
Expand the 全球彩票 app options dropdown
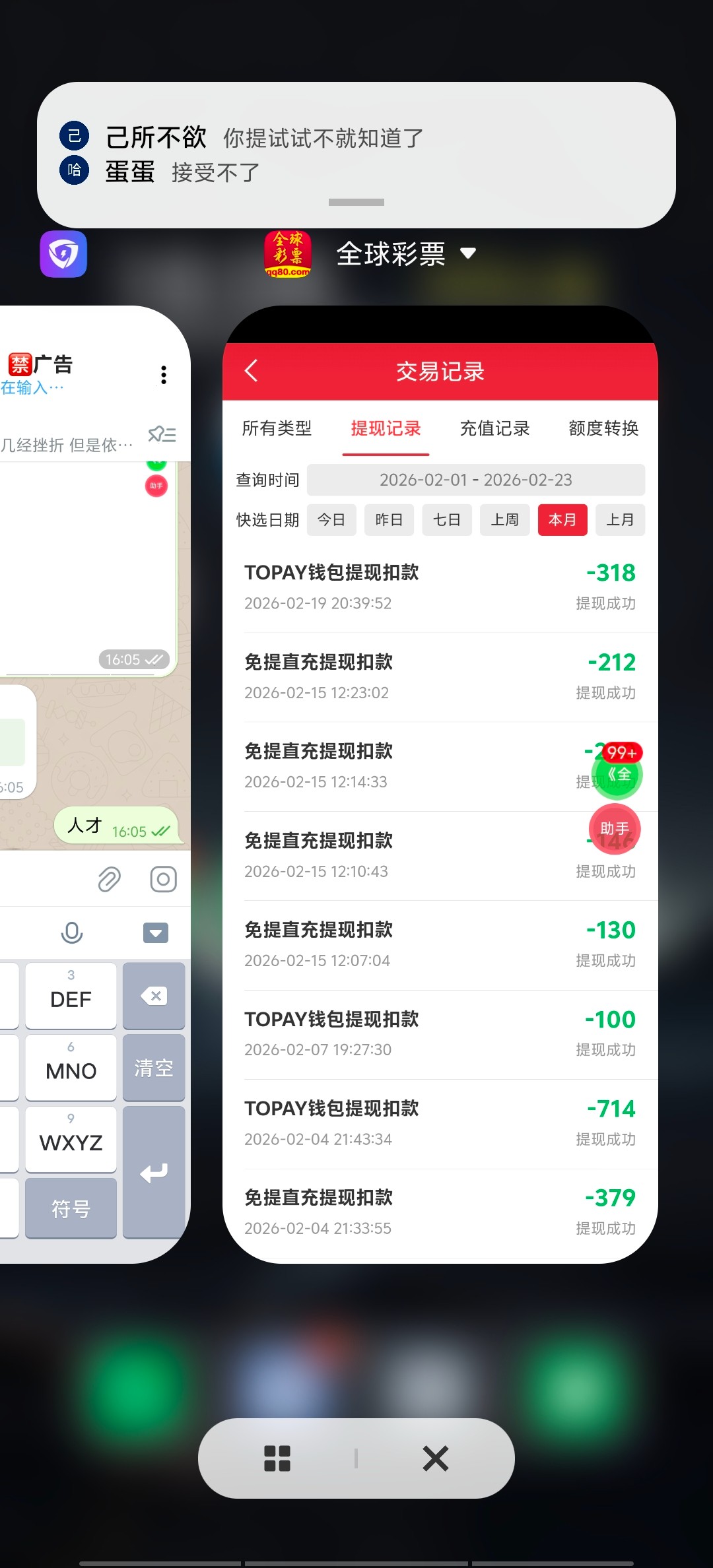click(468, 253)
